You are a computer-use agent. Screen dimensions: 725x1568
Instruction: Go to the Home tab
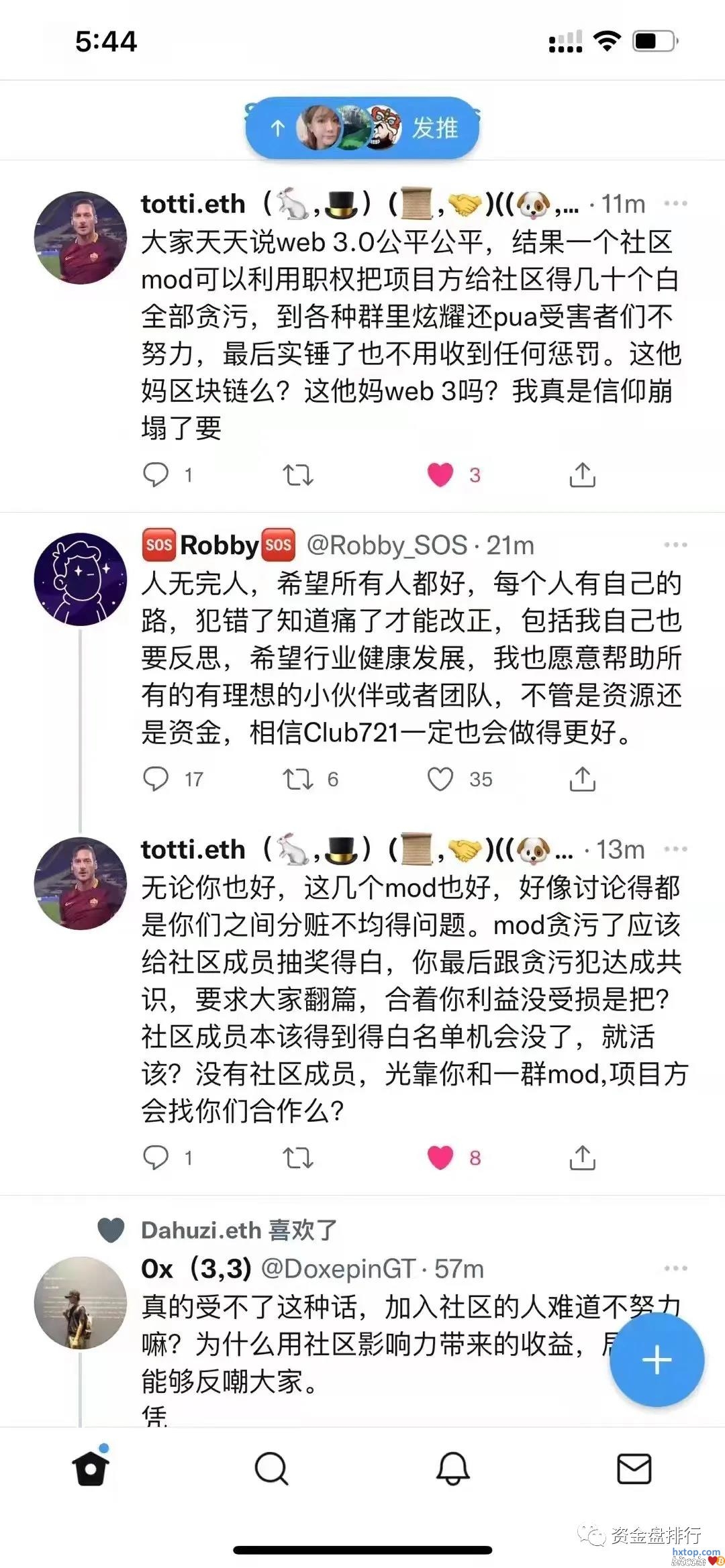click(91, 1469)
